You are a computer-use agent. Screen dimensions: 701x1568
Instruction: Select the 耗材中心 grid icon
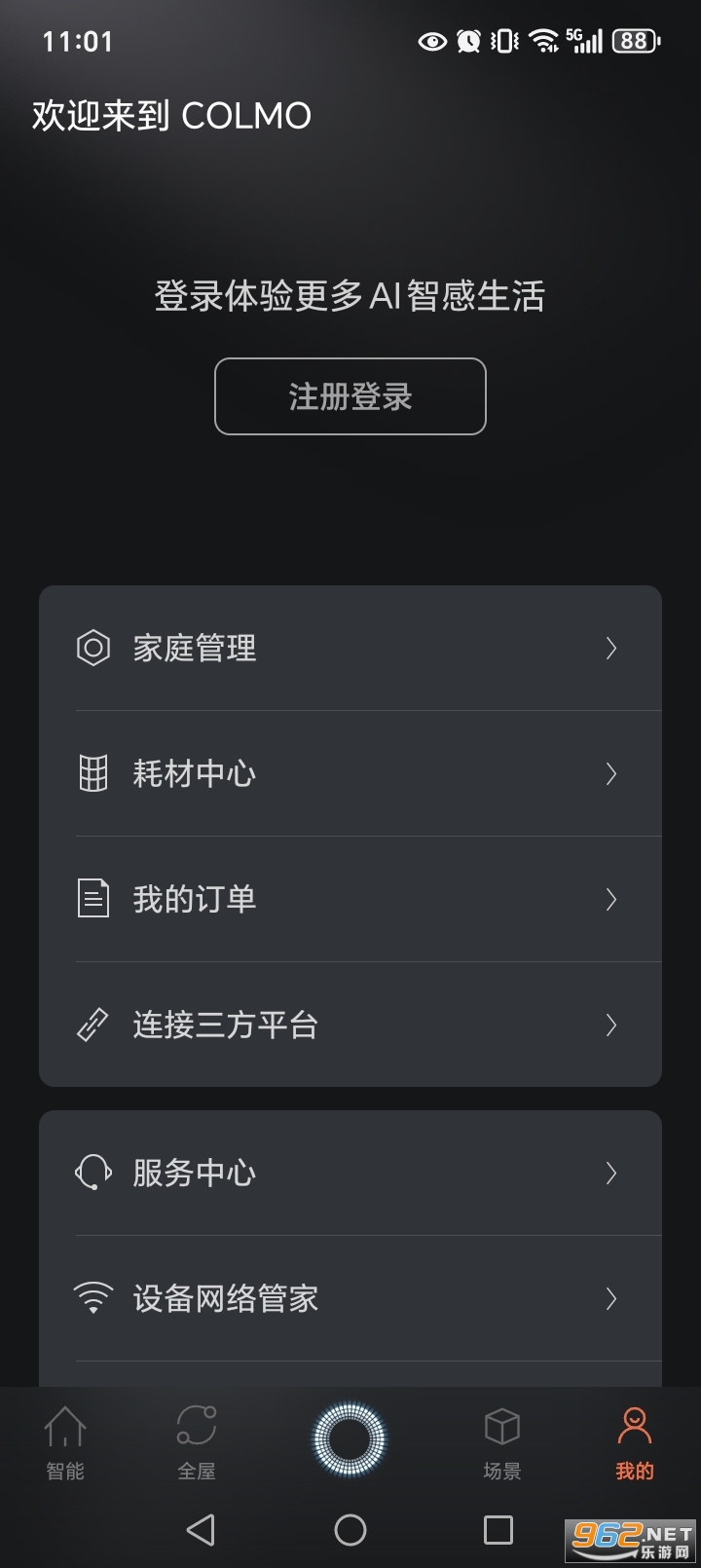coord(92,773)
